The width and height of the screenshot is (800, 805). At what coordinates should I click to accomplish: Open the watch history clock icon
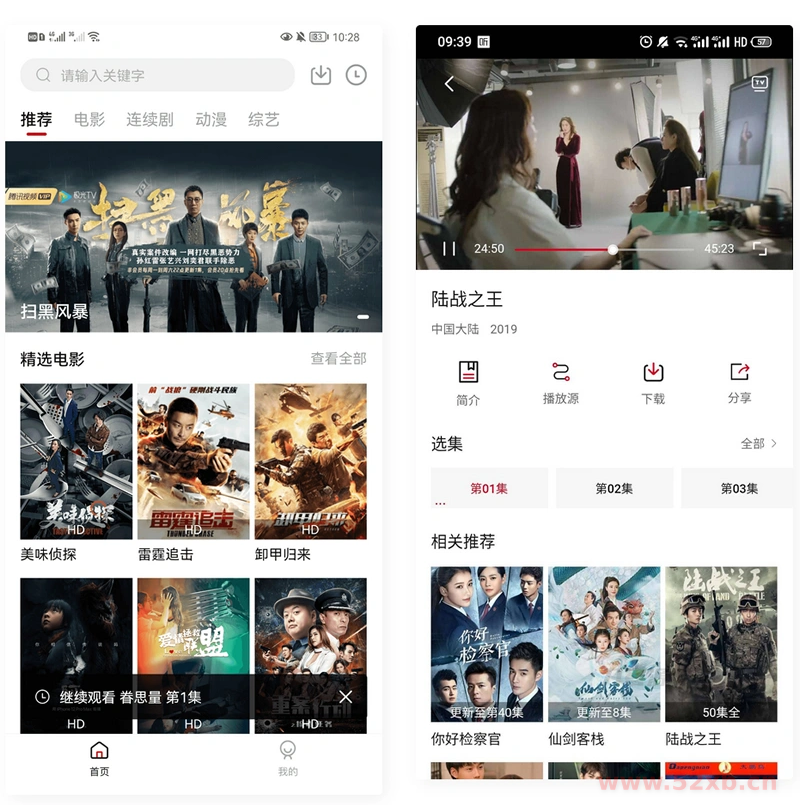[356, 75]
